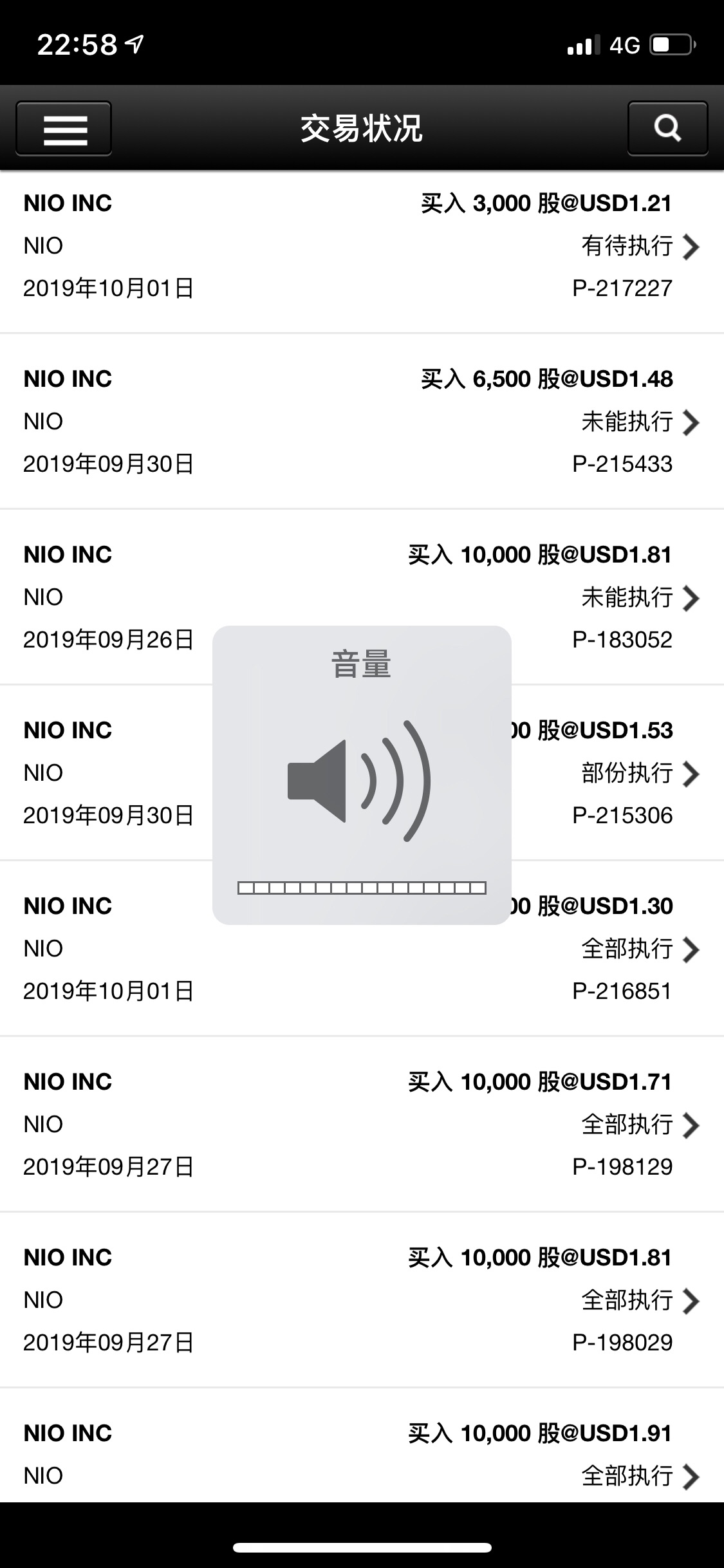
Task: Open partially executed order P-215306
Action: click(362, 773)
